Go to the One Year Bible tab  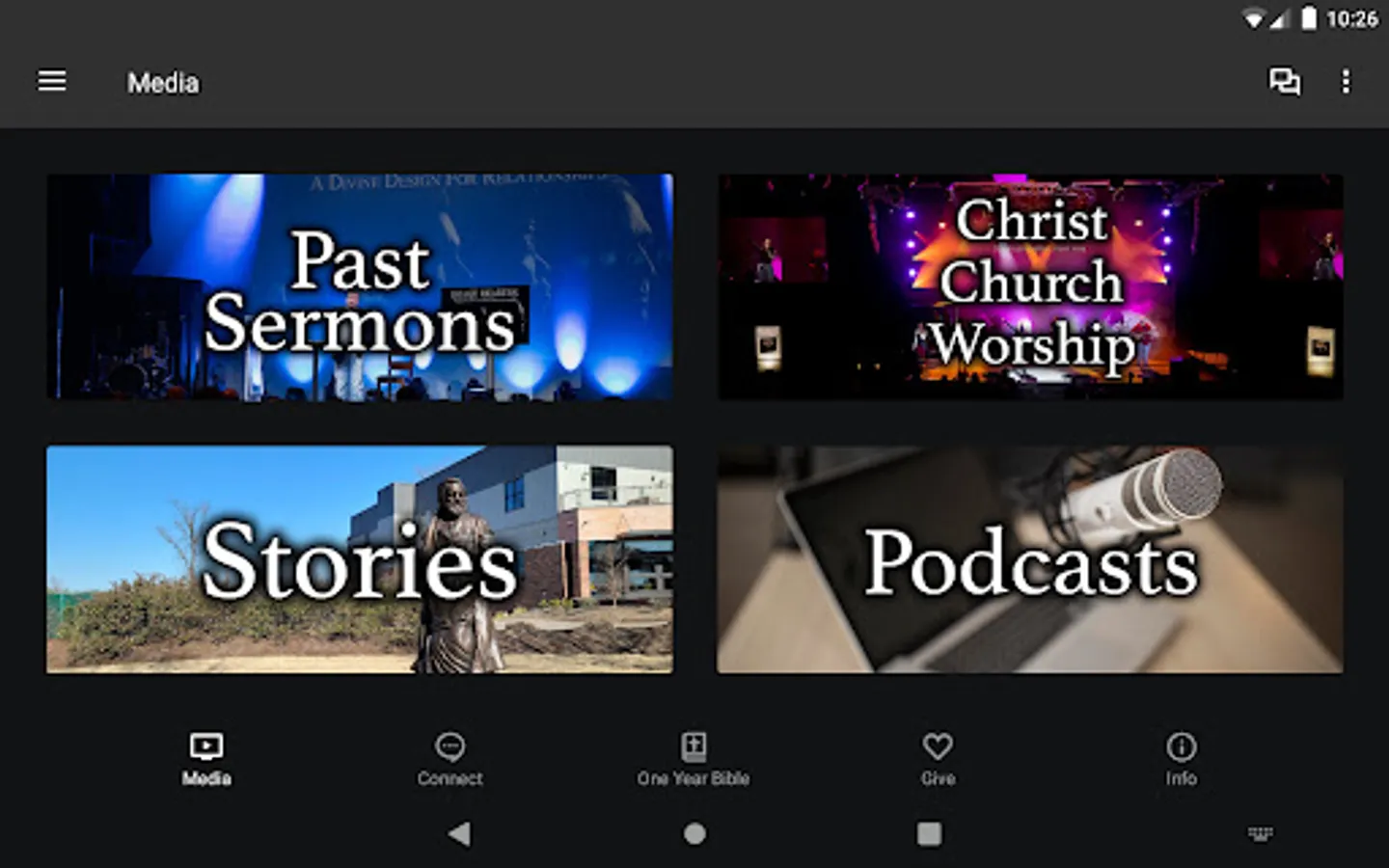[x=694, y=759]
